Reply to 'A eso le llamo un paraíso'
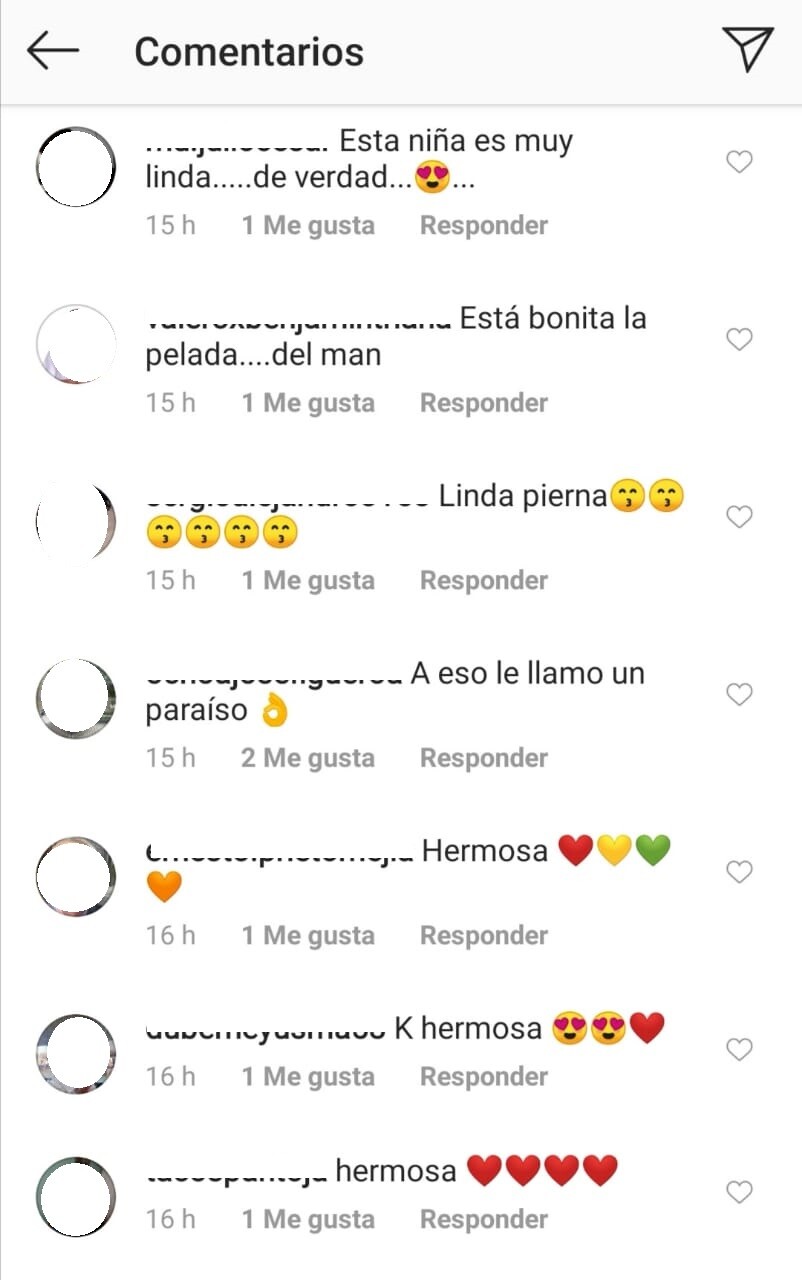This screenshot has width=802, height=1280. [483, 758]
